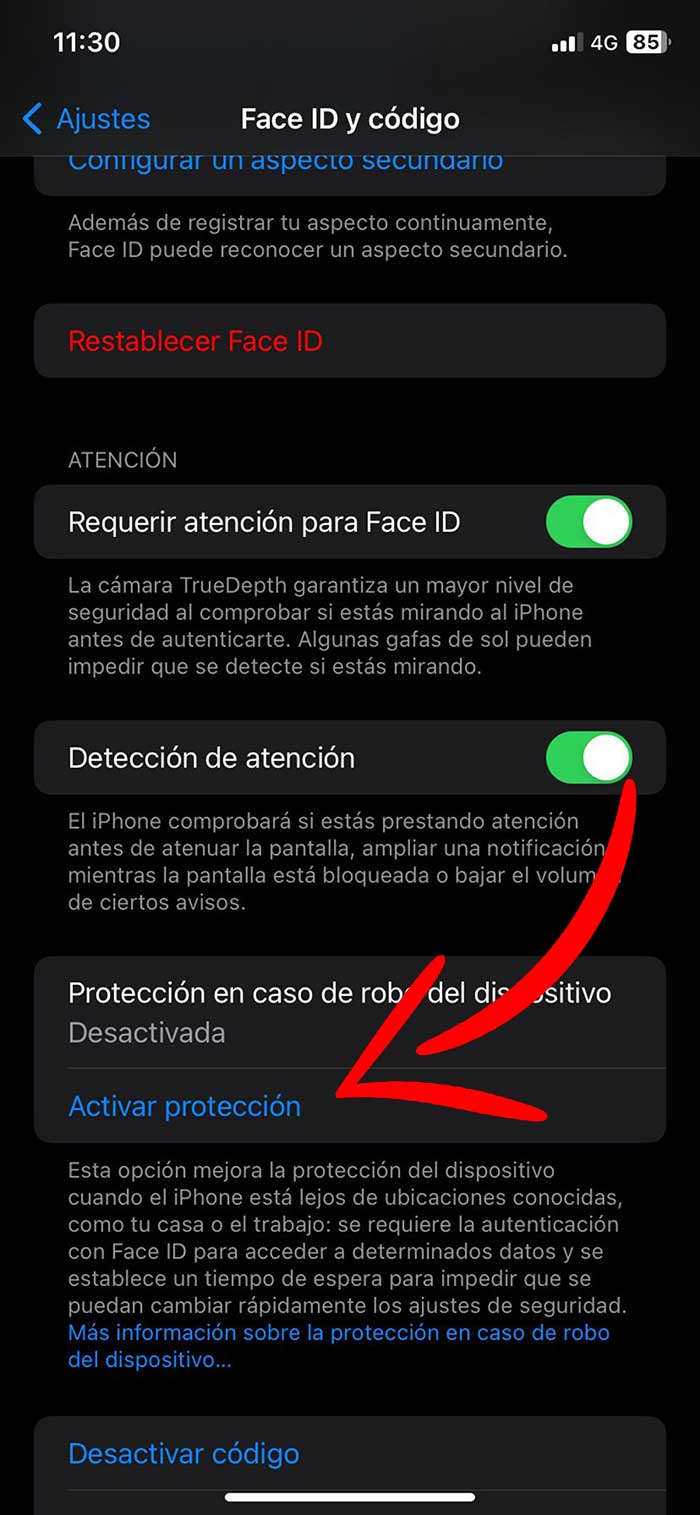Viewport: 700px width, 1515px height.
Task: Toggle Requerir atención para Face ID
Action: coord(589,522)
